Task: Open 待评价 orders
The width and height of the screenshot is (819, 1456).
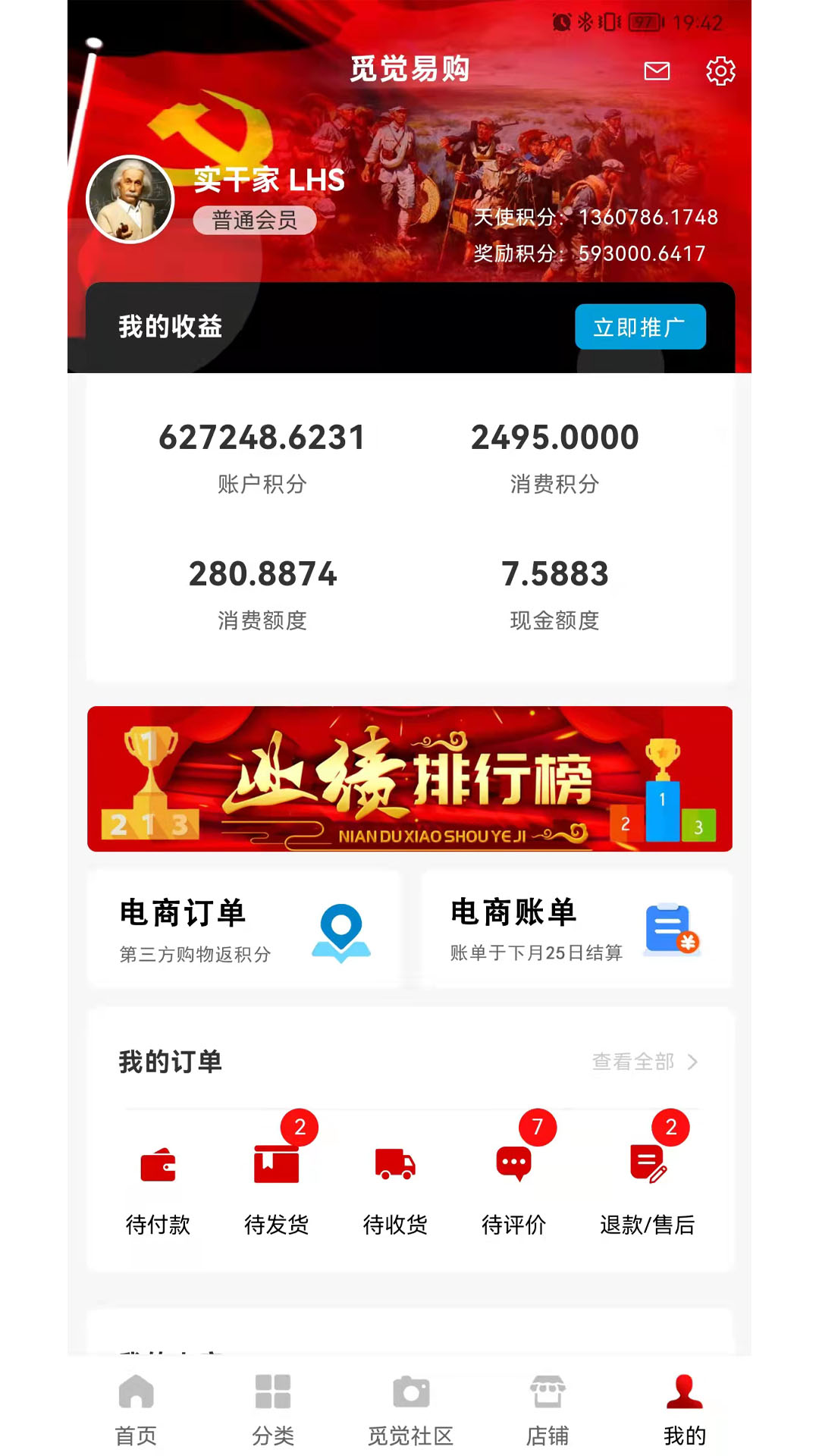Action: point(513,1187)
